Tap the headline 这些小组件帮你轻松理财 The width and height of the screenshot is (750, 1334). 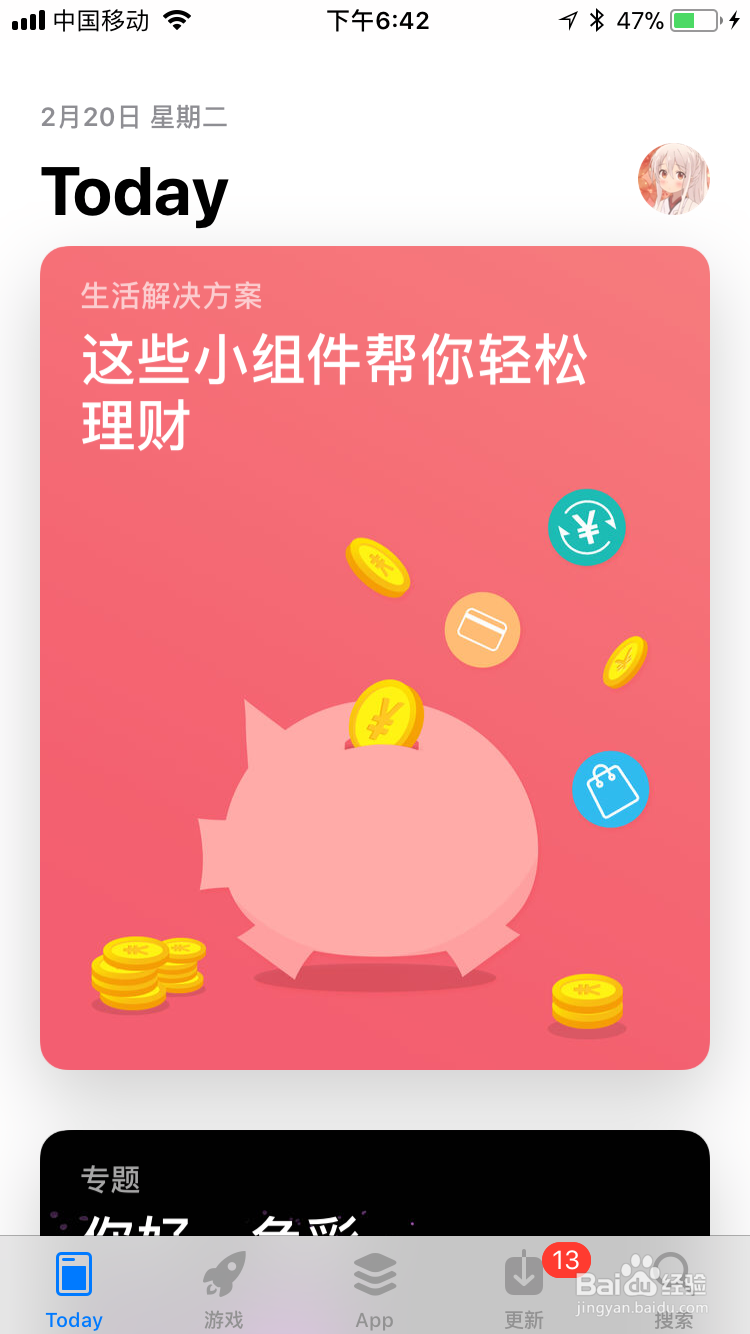coord(337,390)
